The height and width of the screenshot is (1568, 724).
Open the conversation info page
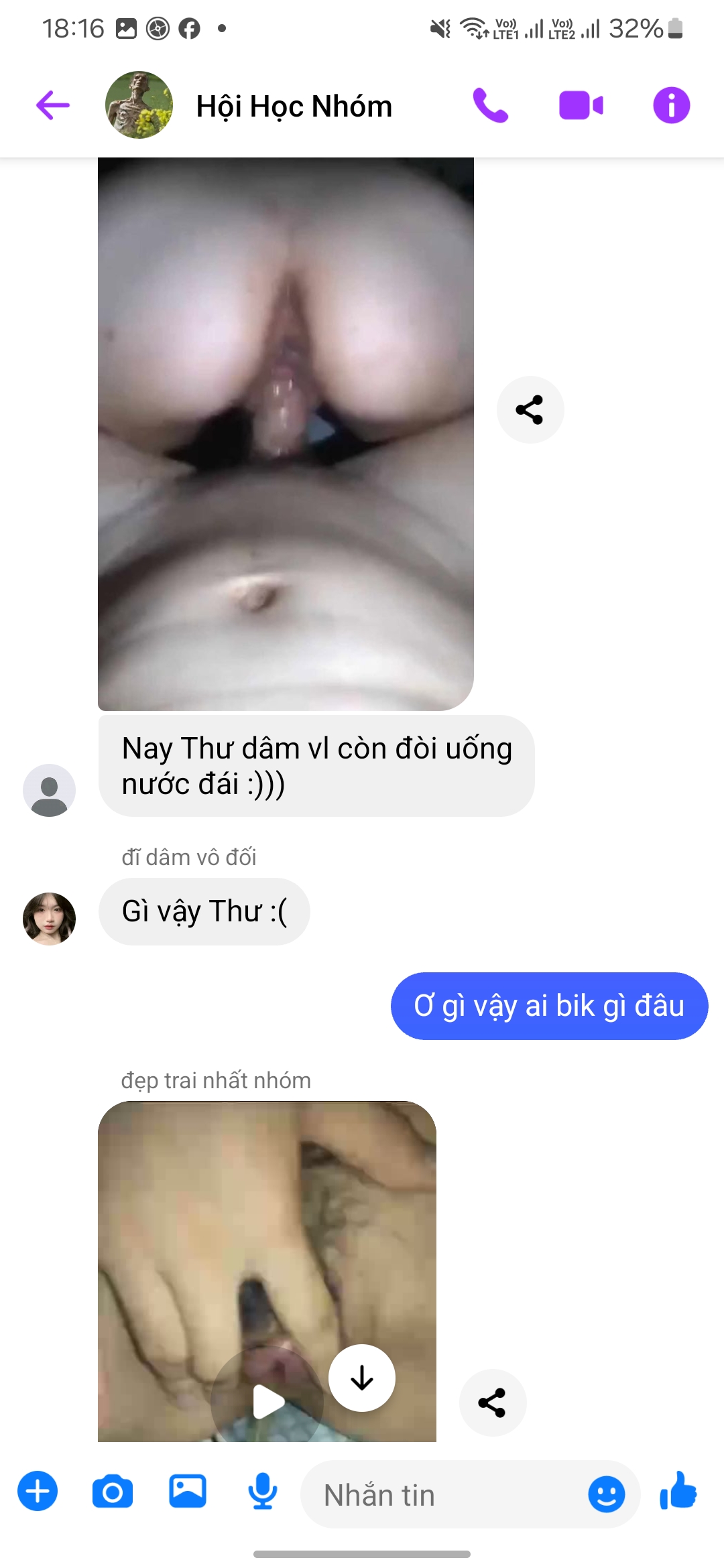(671, 105)
